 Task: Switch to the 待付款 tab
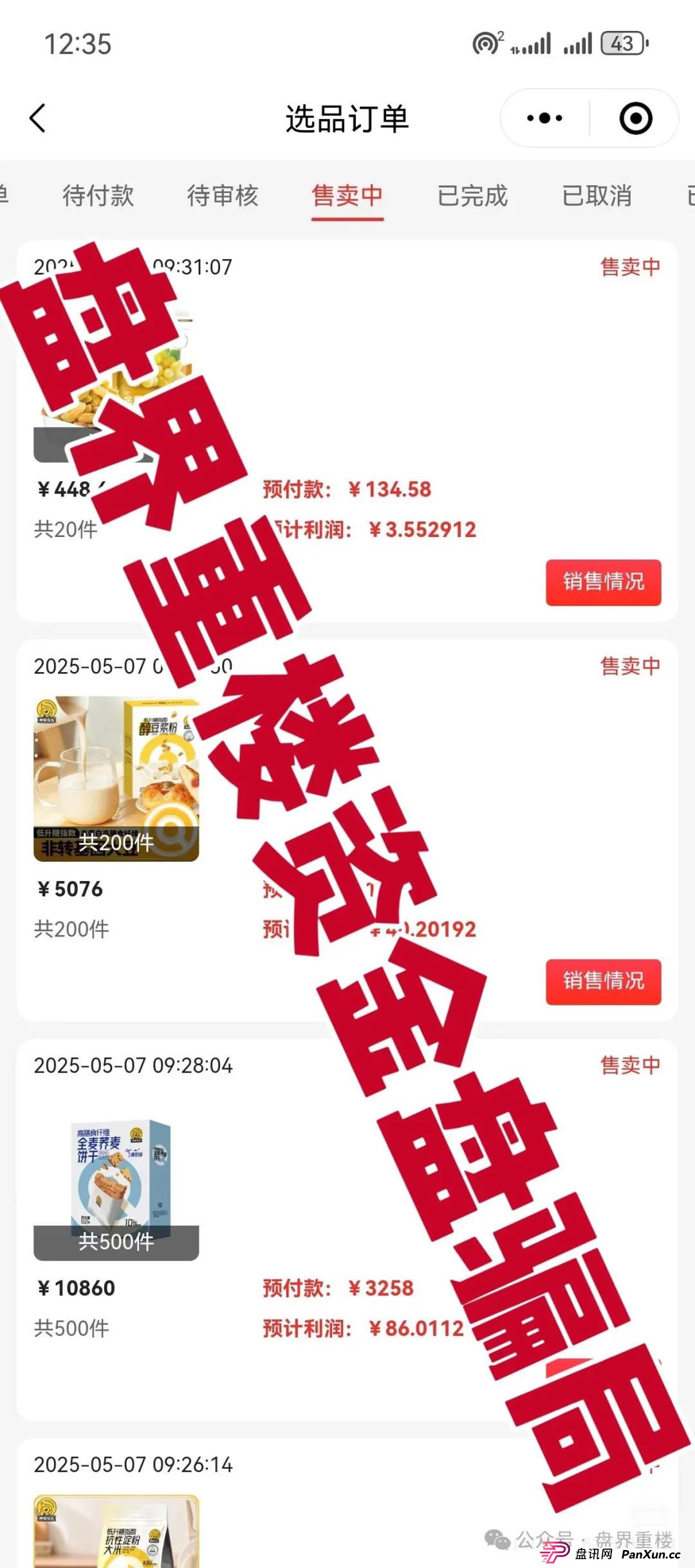click(99, 196)
